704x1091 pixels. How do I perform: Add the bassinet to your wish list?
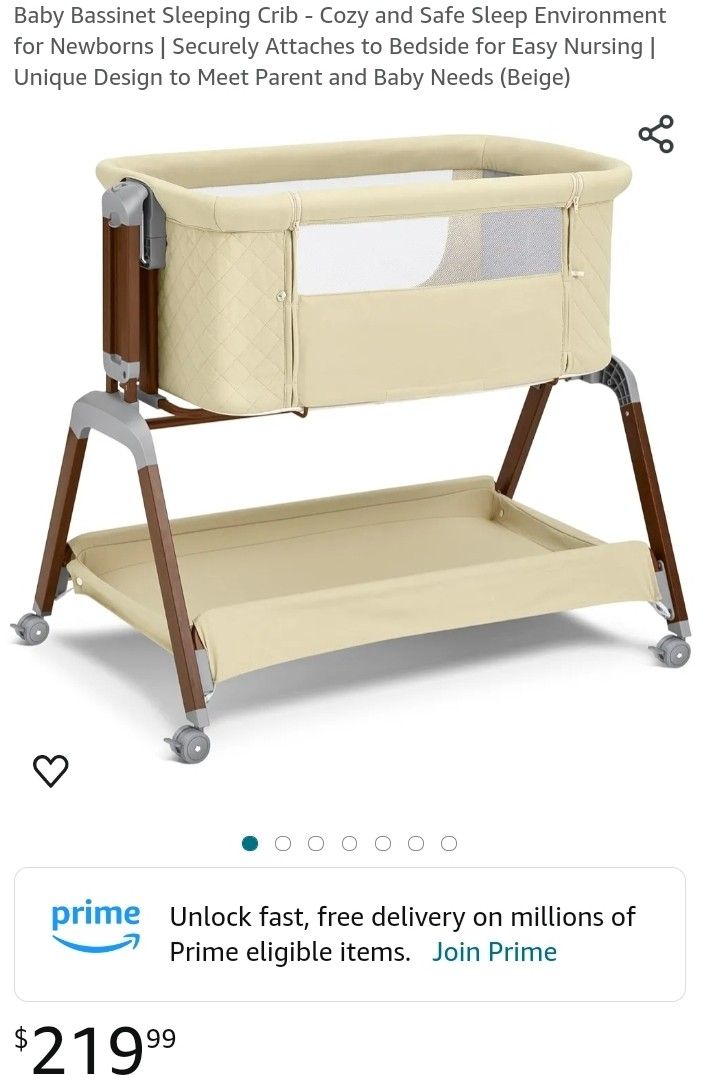click(51, 770)
